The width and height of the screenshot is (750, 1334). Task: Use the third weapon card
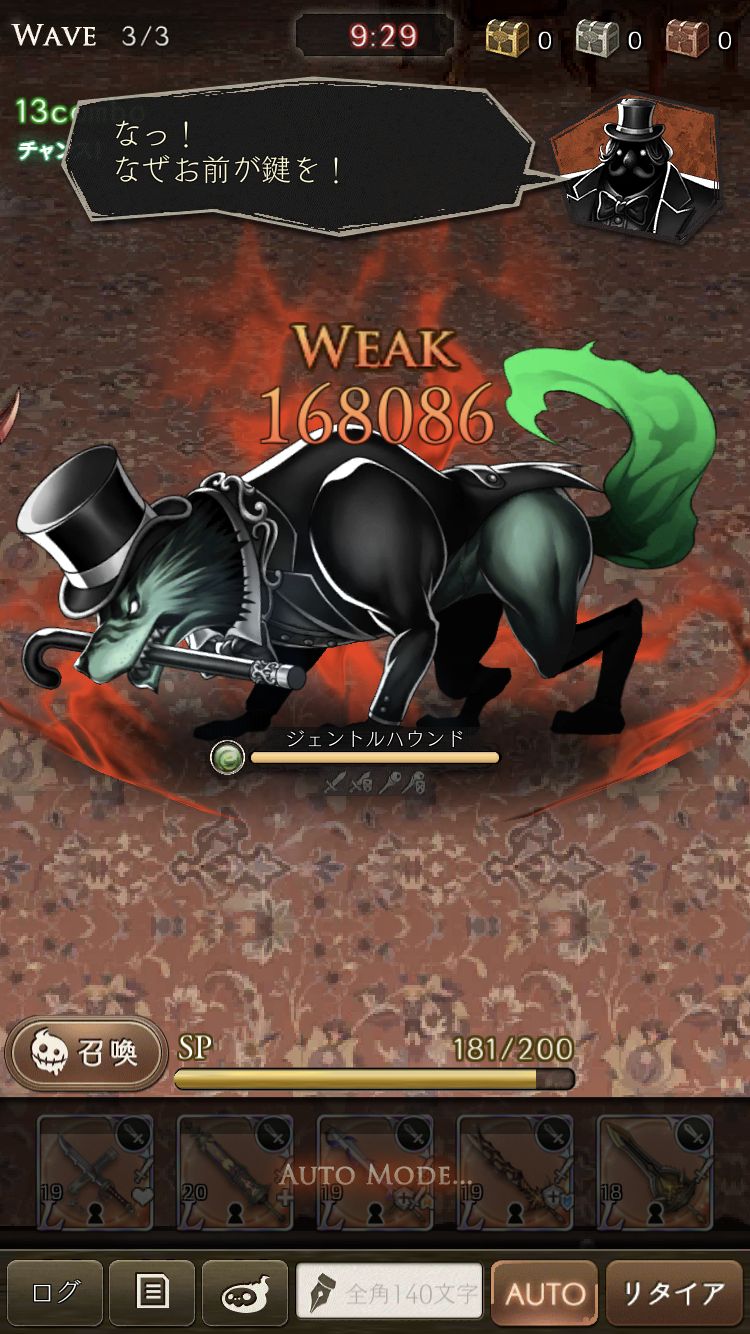(x=375, y=1172)
